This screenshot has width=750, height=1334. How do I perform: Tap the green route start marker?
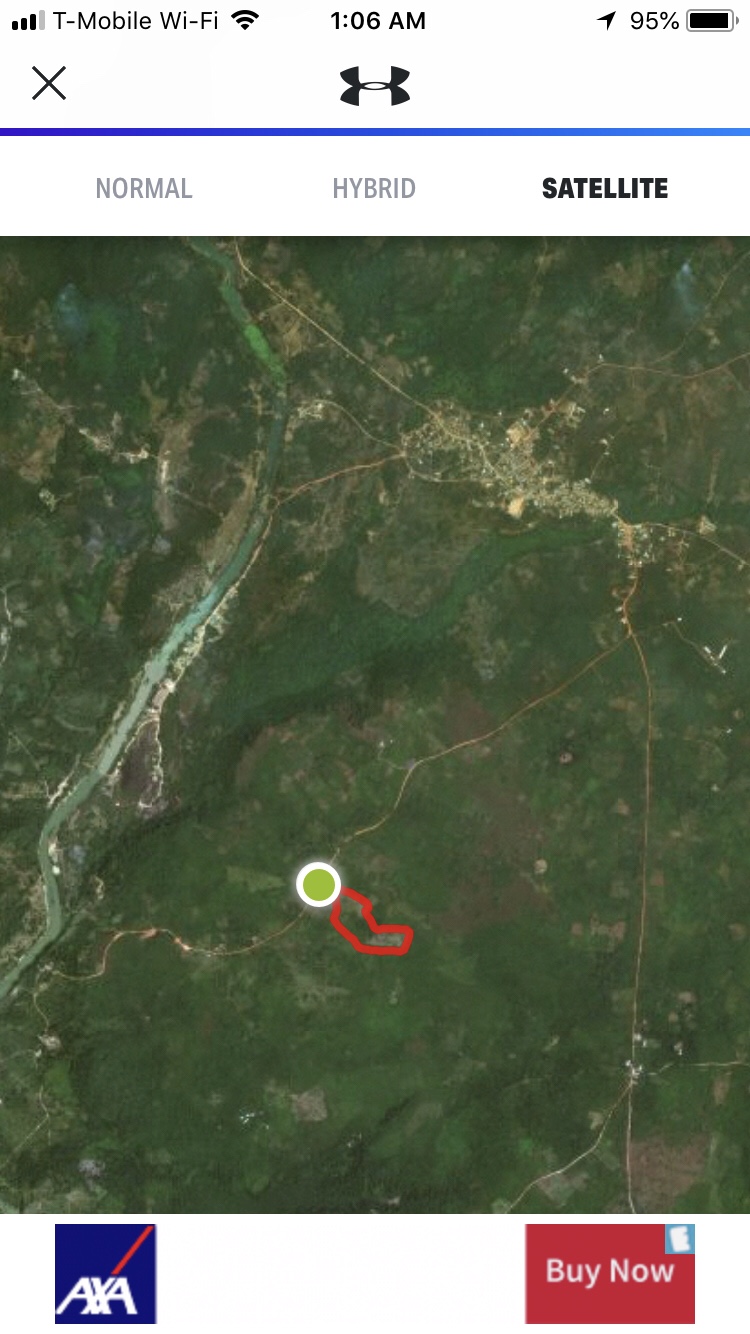coord(319,885)
